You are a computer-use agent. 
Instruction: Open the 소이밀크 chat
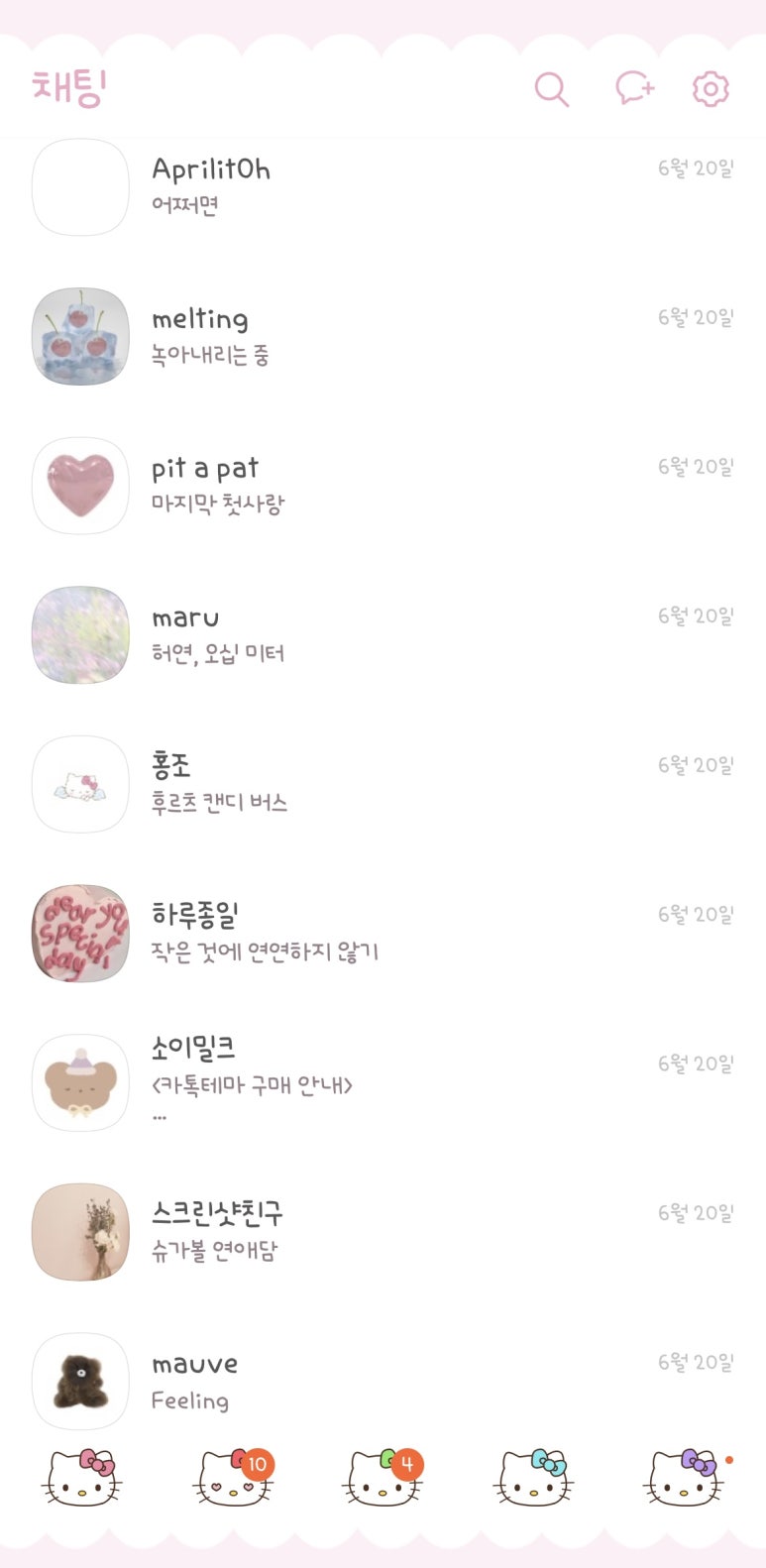tap(383, 1082)
